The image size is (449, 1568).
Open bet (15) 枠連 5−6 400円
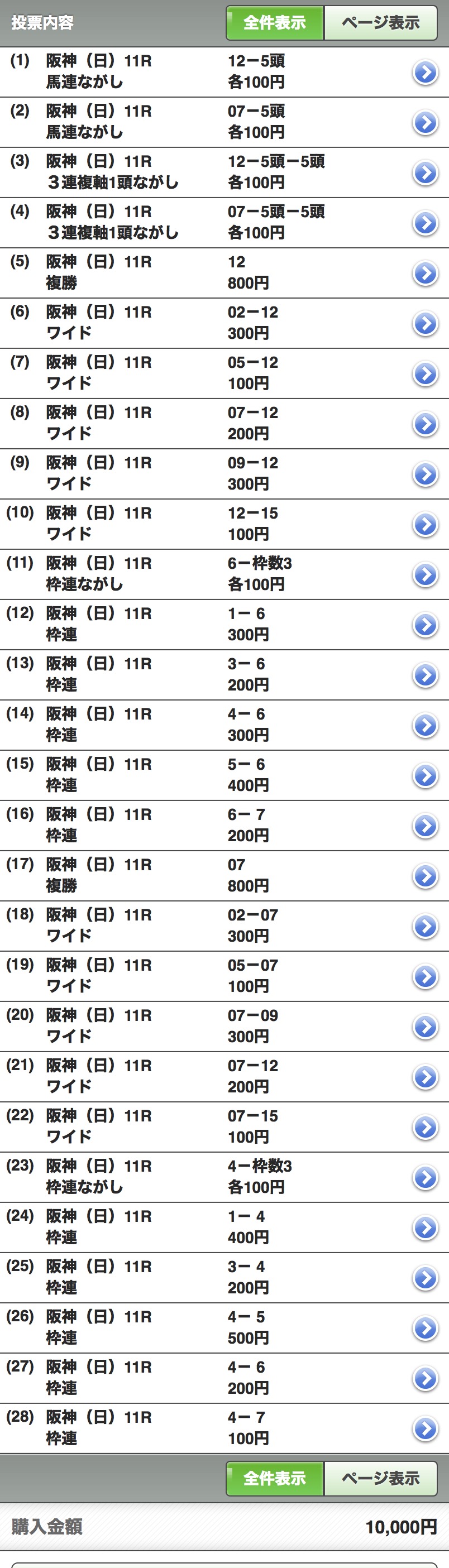pos(425,775)
